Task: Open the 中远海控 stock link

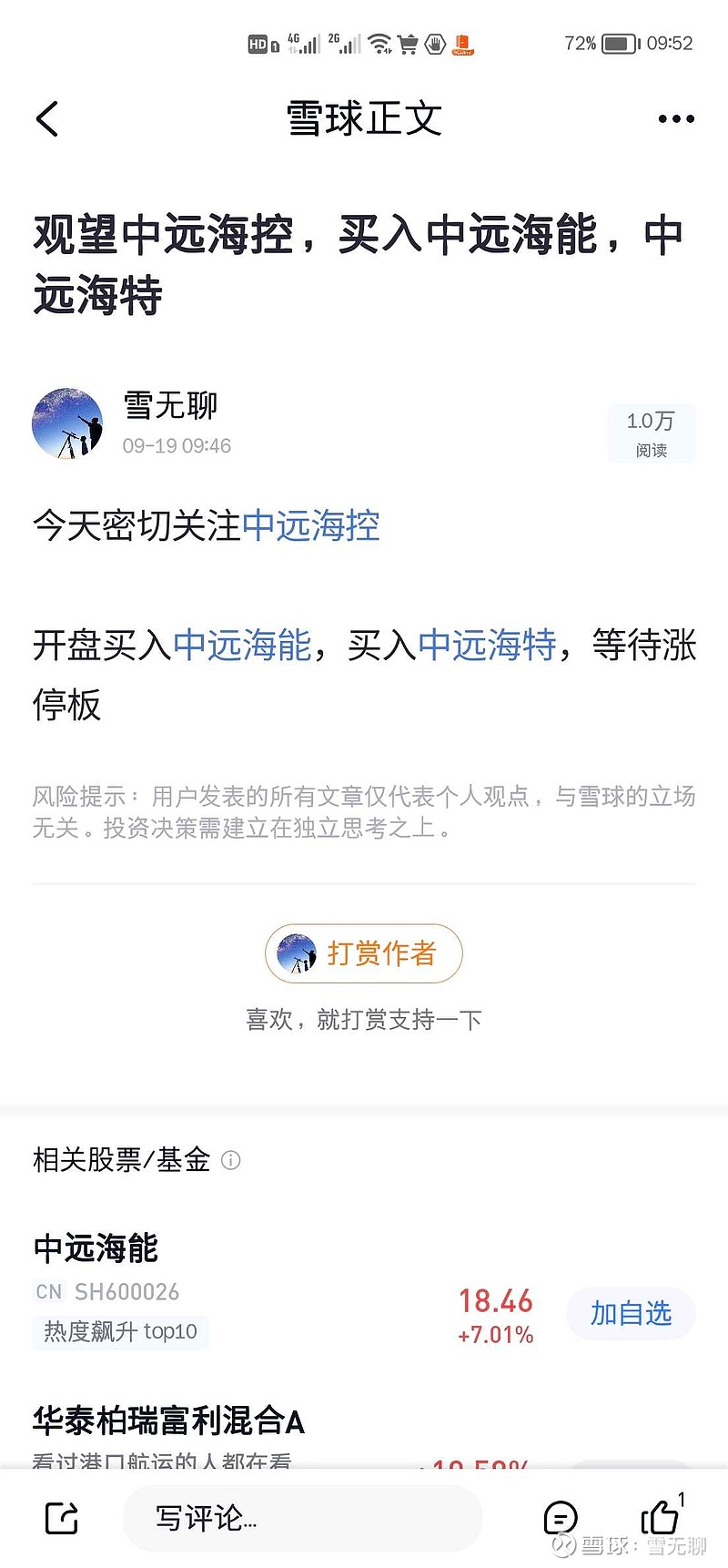Action: [311, 525]
